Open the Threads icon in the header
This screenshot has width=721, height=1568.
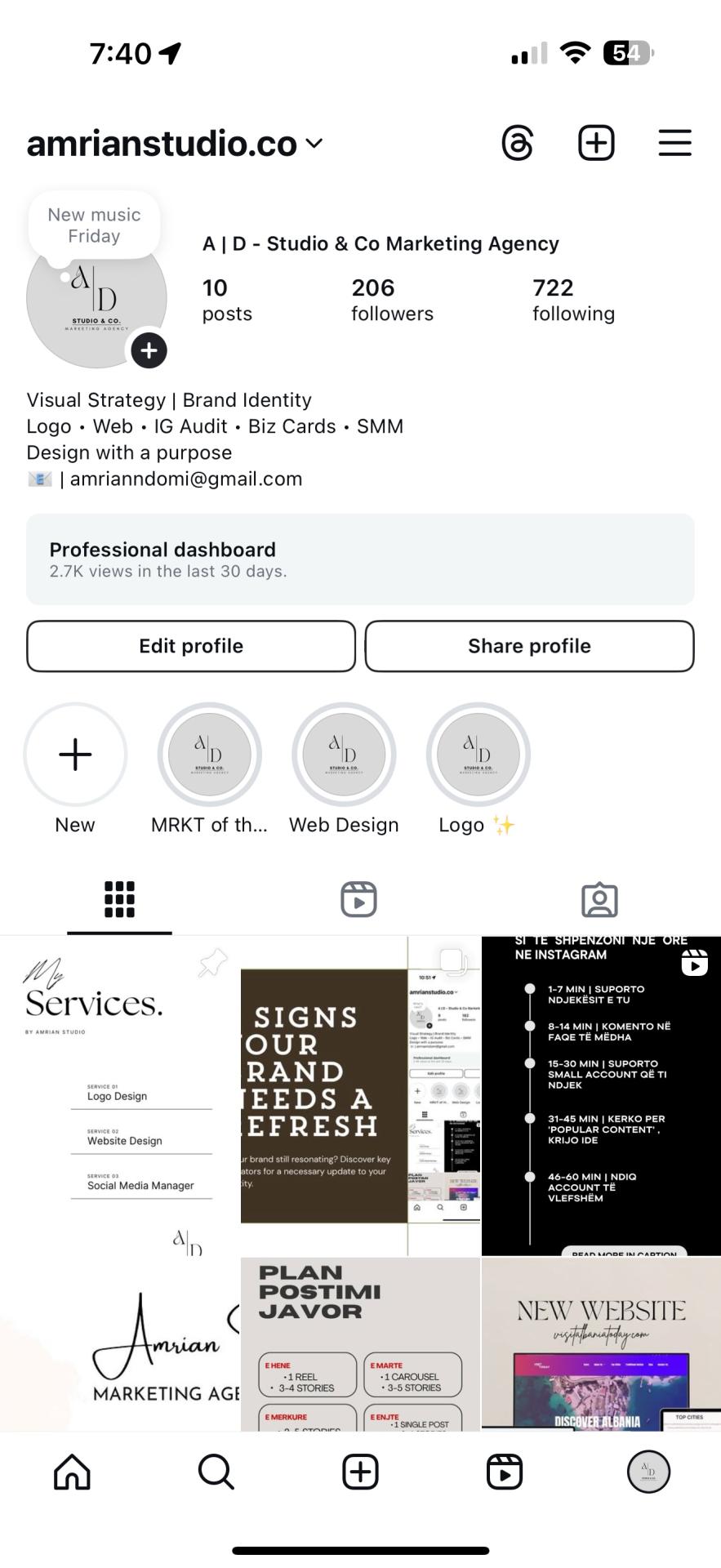click(517, 144)
